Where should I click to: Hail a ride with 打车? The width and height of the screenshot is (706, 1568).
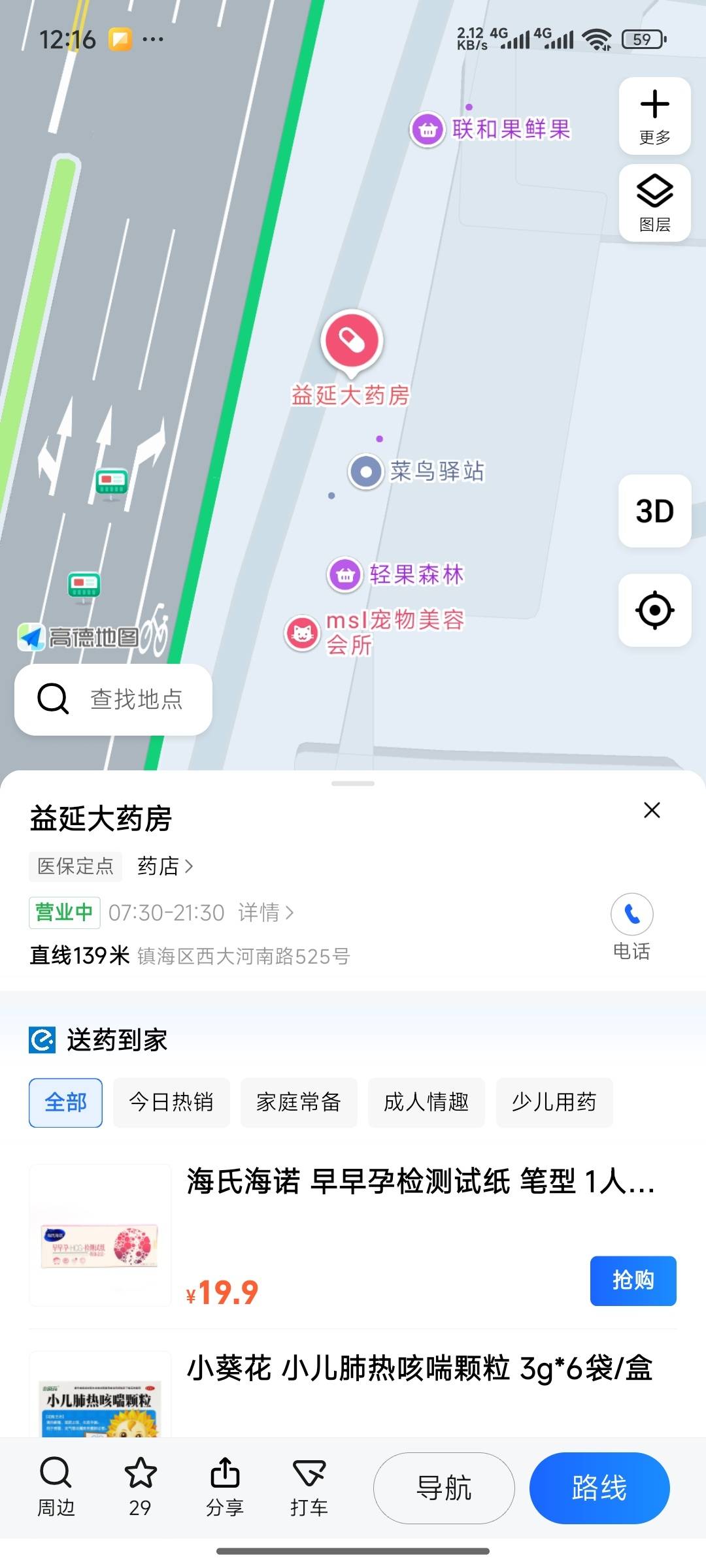(x=309, y=1487)
